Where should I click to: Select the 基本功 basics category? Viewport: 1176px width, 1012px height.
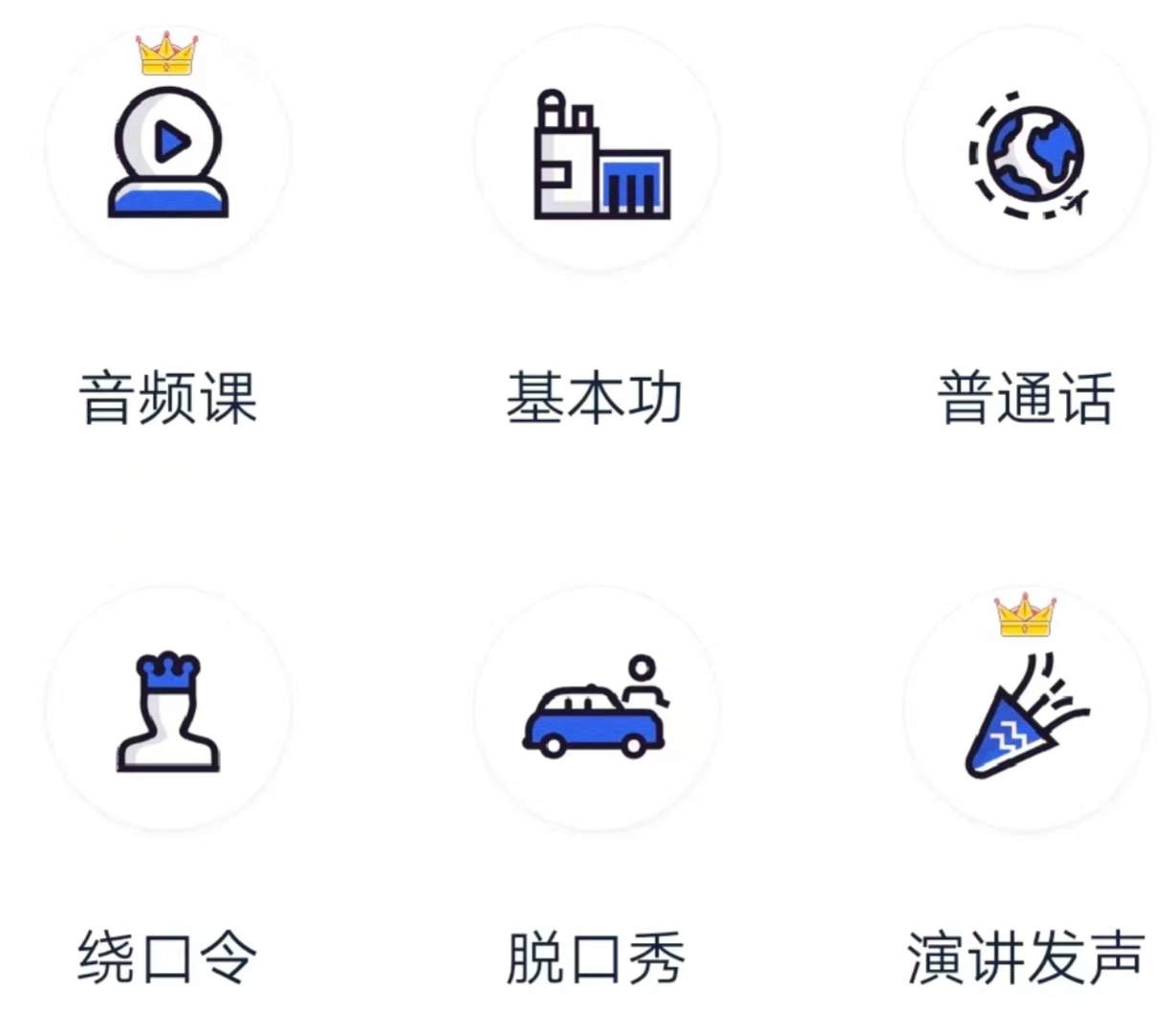point(597,153)
